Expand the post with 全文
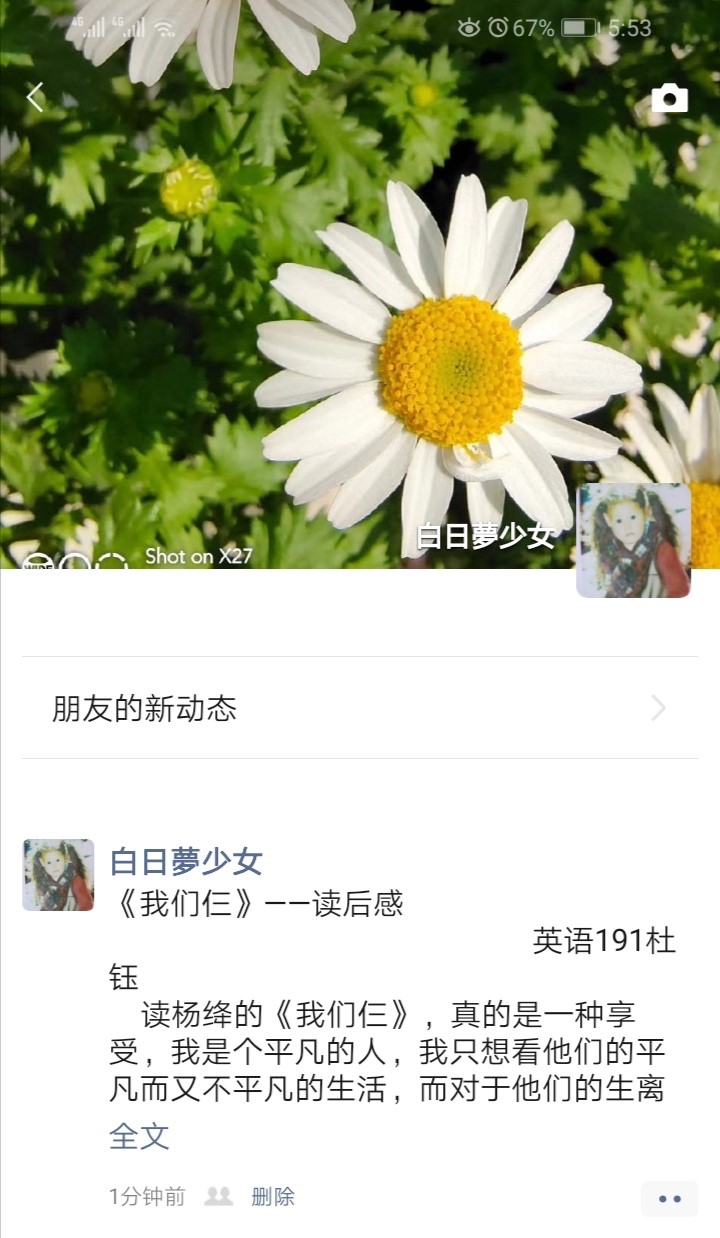Image resolution: width=720 pixels, height=1238 pixels. point(139,1136)
